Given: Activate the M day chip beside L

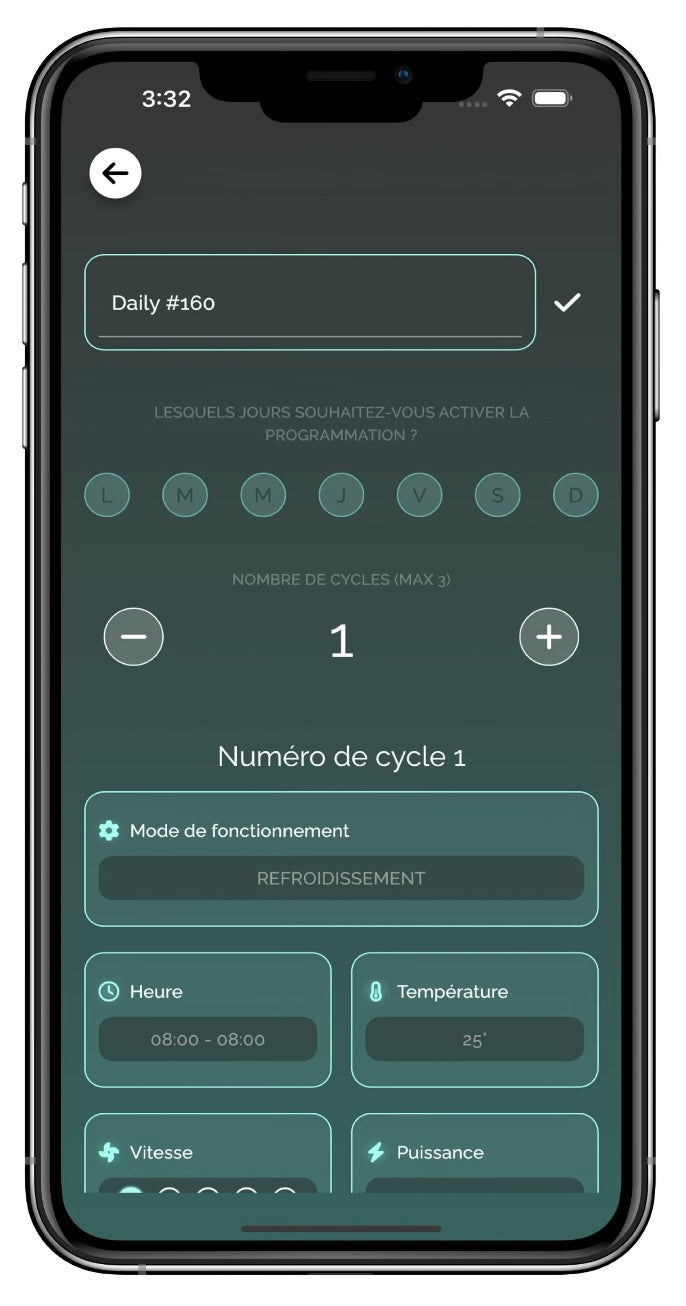Looking at the screenshot, I should pyautogui.click(x=185, y=495).
